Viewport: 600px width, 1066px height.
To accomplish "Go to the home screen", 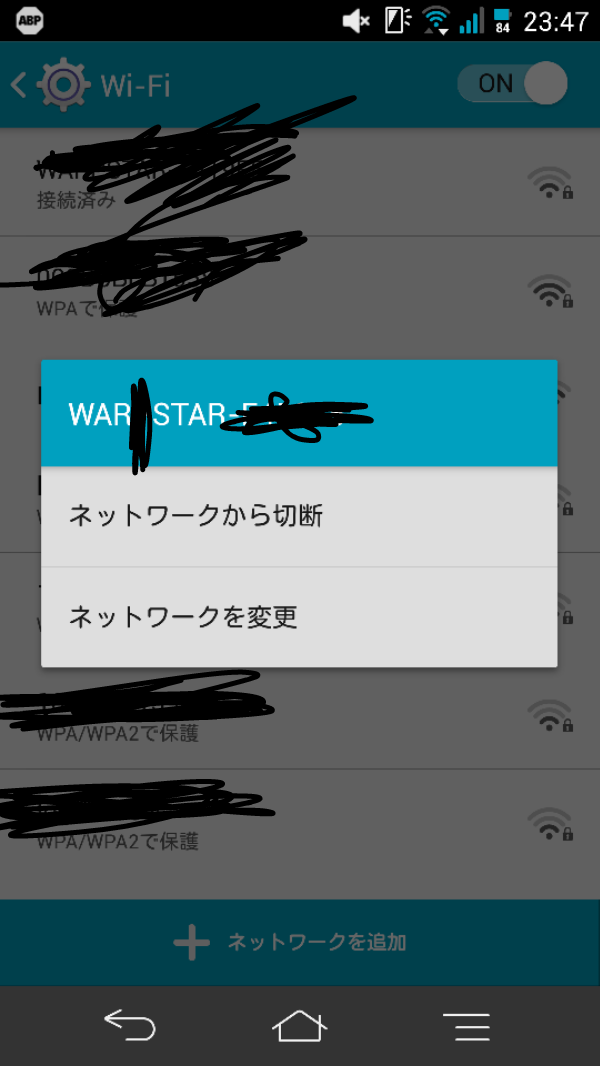I will tap(299, 1026).
